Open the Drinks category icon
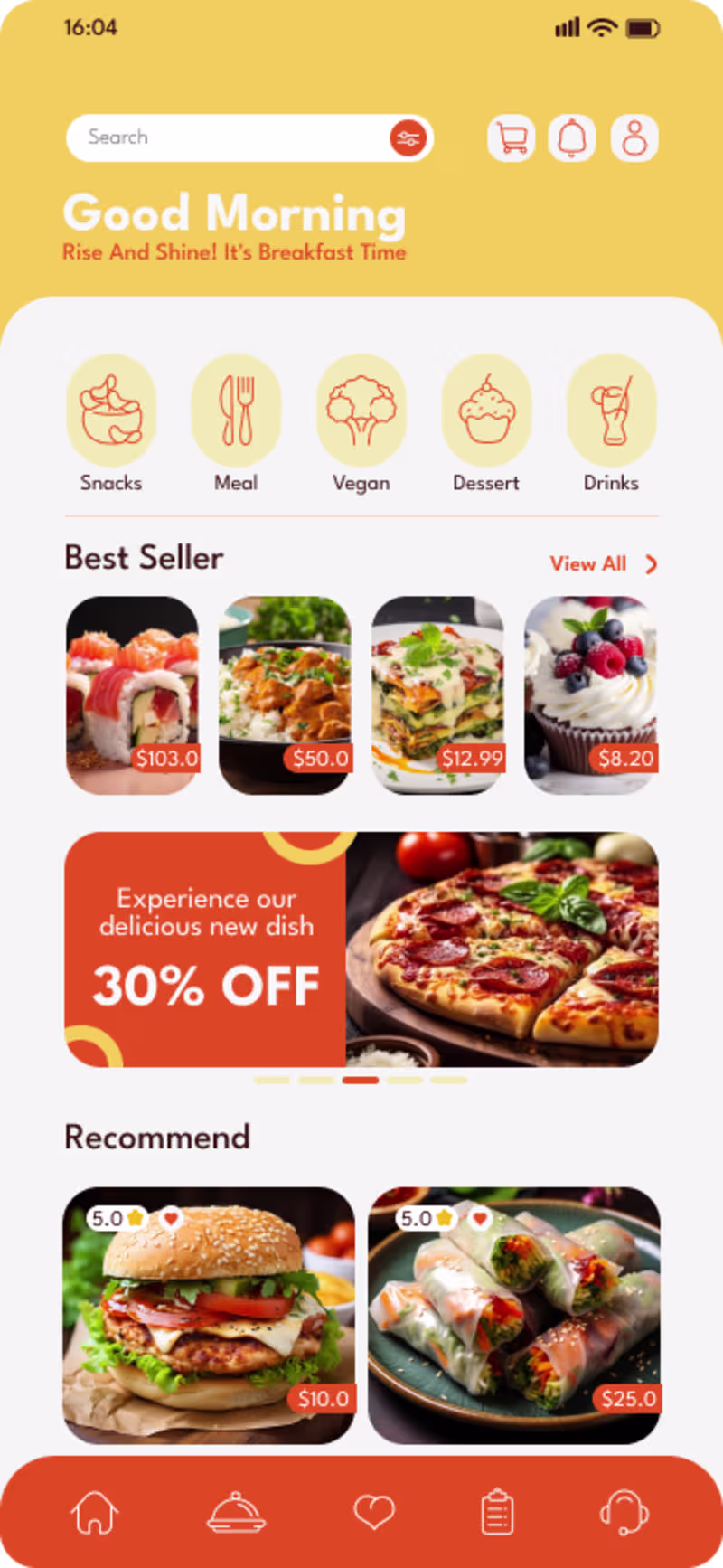This screenshot has width=723, height=1568. point(611,410)
